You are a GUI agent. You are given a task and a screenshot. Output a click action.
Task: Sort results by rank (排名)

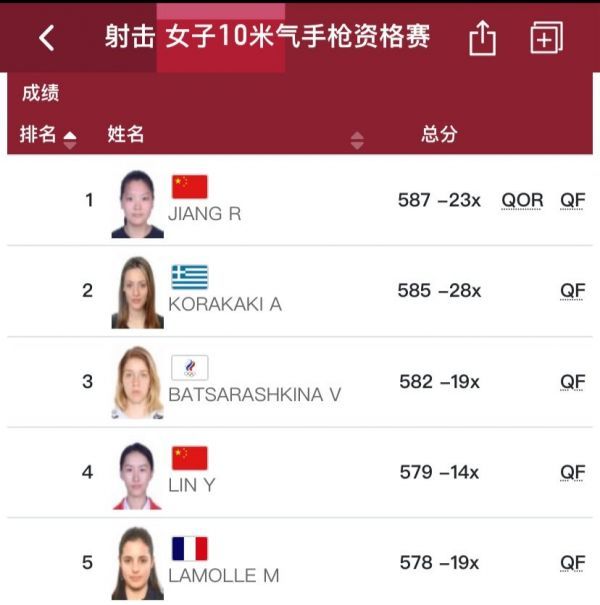click(x=47, y=135)
